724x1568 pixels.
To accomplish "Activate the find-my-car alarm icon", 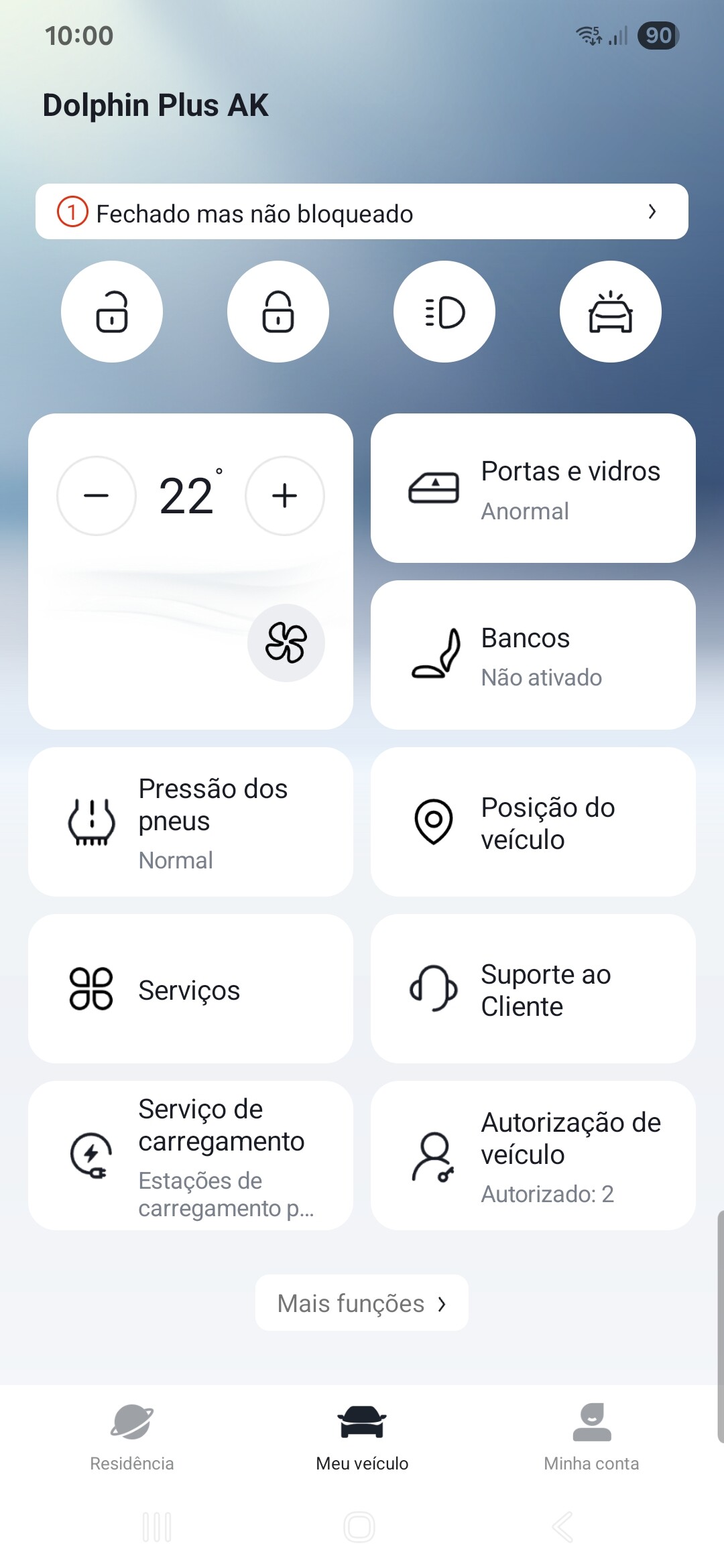I will tap(611, 312).
